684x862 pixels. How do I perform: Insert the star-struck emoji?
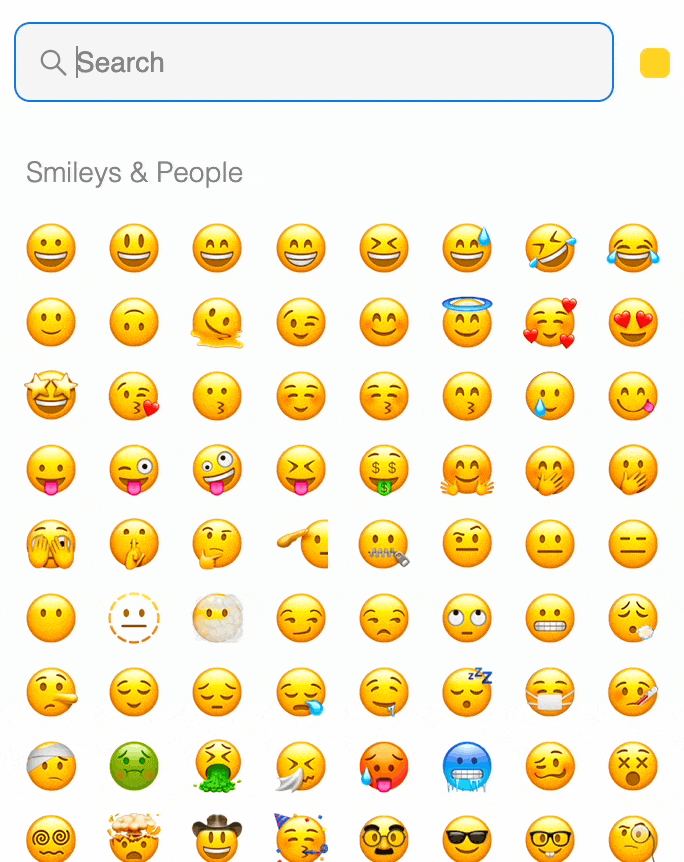(51, 395)
